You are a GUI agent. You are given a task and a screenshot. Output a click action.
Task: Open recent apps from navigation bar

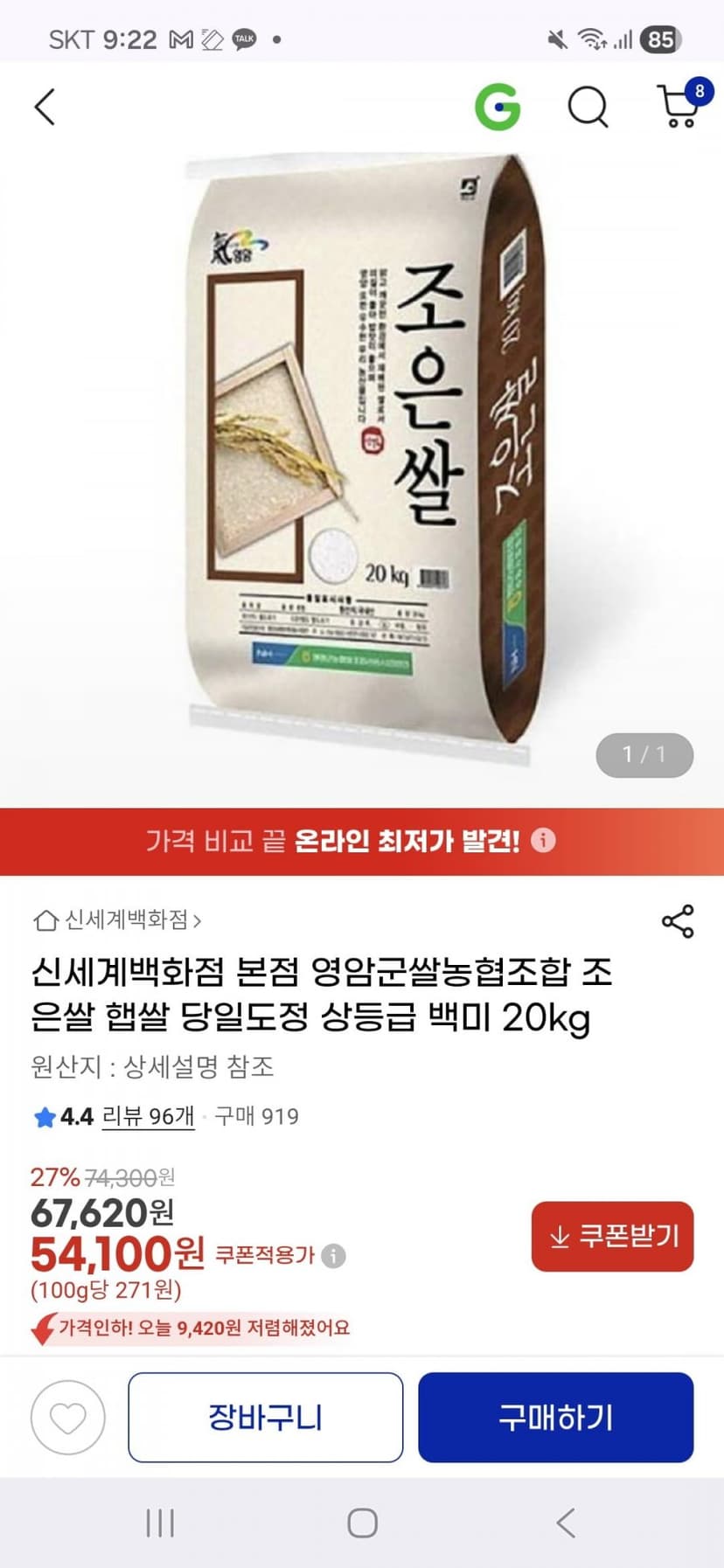tap(160, 1523)
